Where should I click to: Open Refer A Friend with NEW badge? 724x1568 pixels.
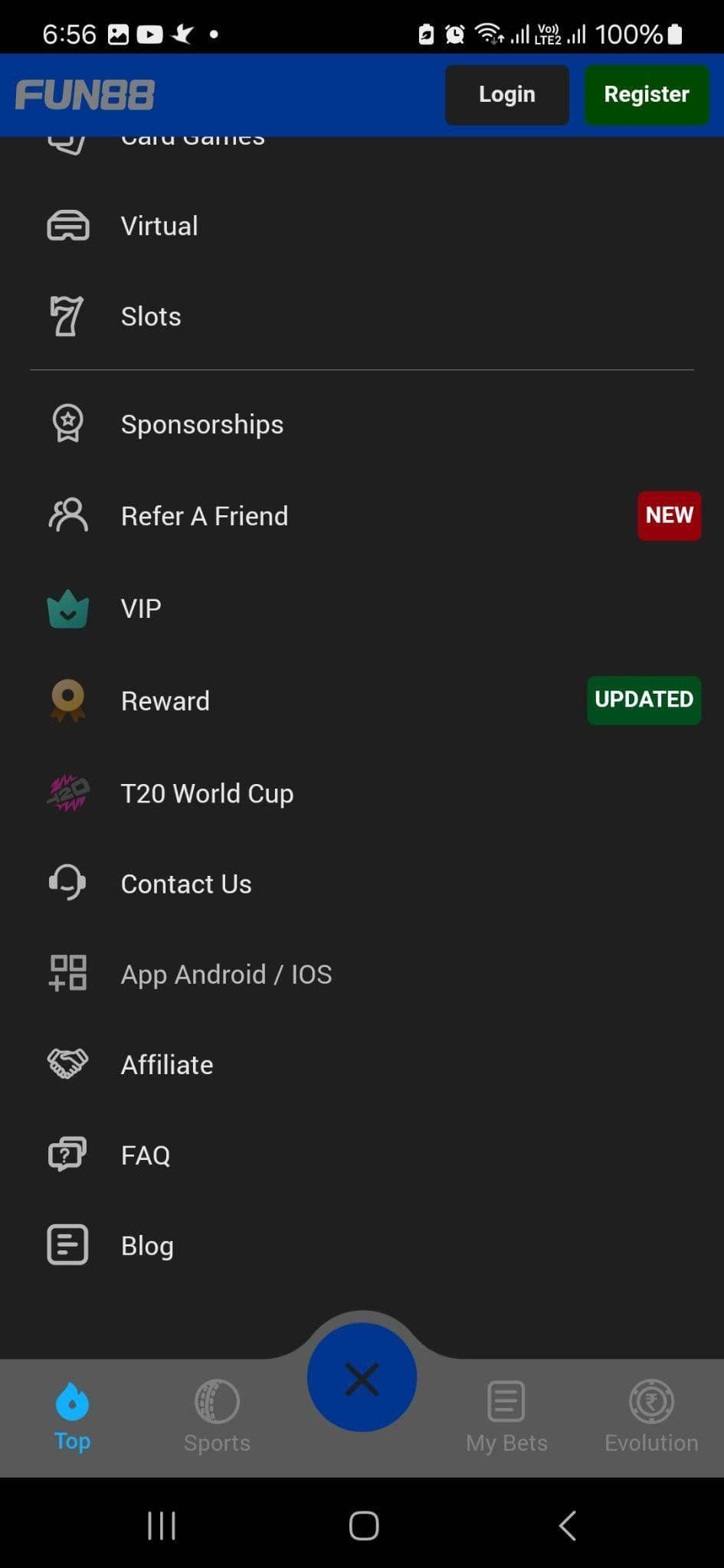204,515
